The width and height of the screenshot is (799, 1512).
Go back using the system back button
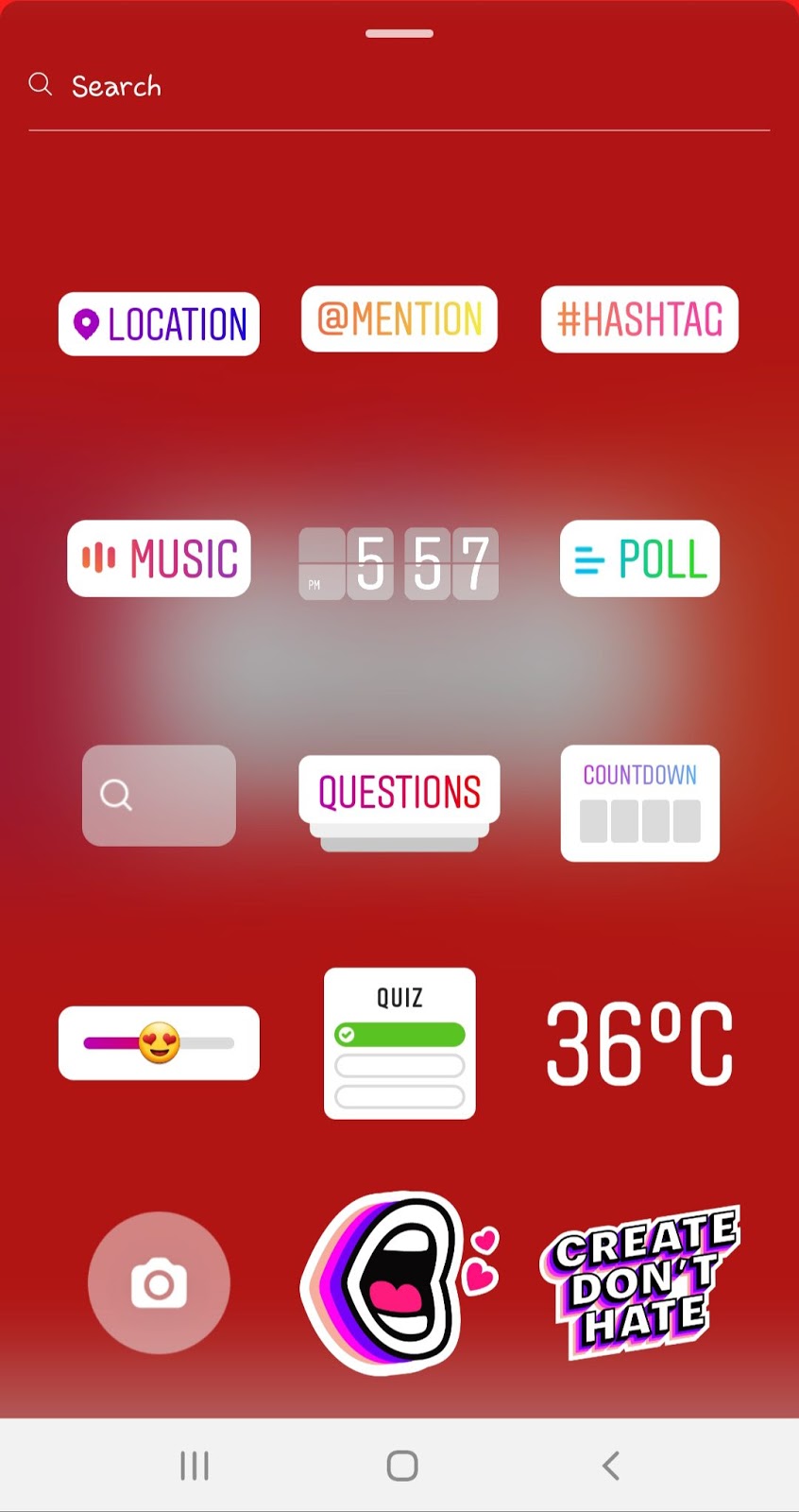(x=611, y=1466)
